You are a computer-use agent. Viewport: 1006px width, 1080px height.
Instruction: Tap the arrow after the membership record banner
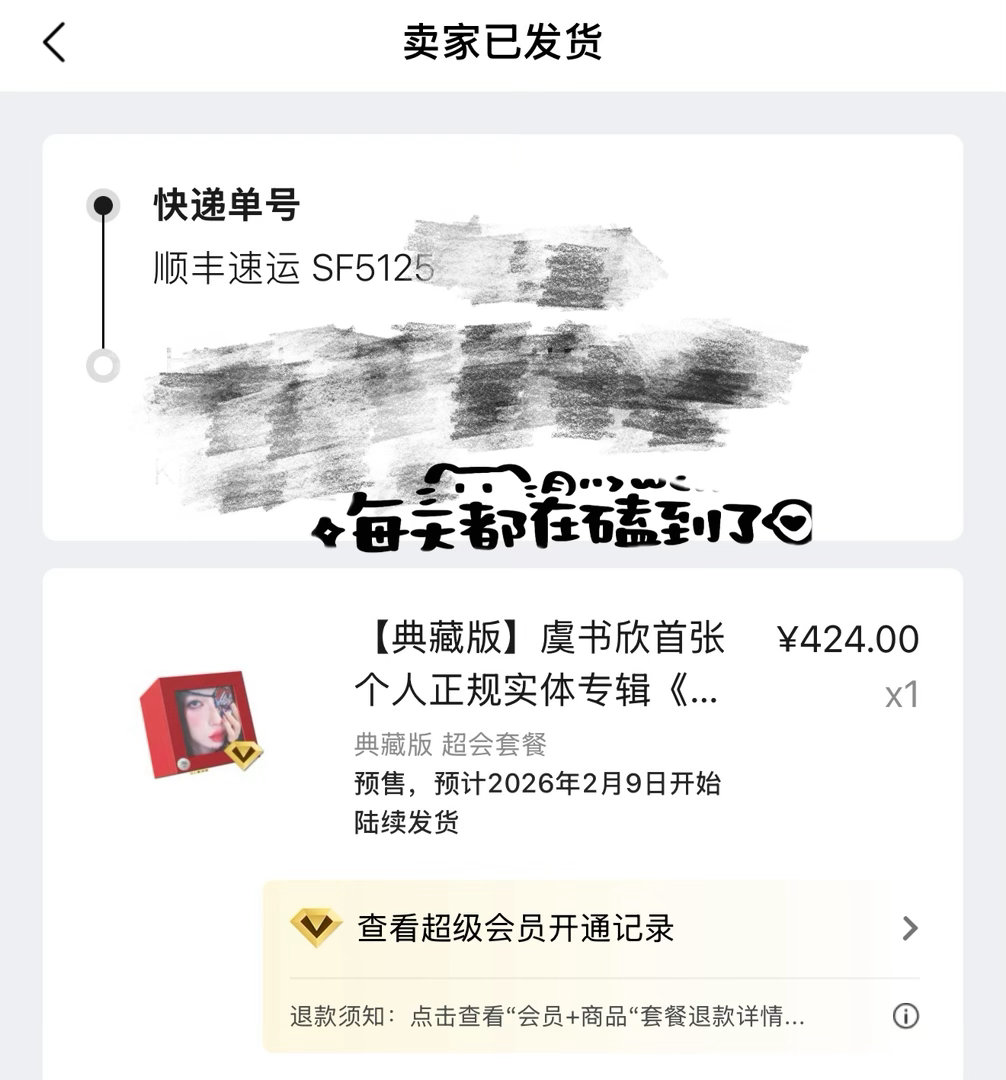click(910, 928)
